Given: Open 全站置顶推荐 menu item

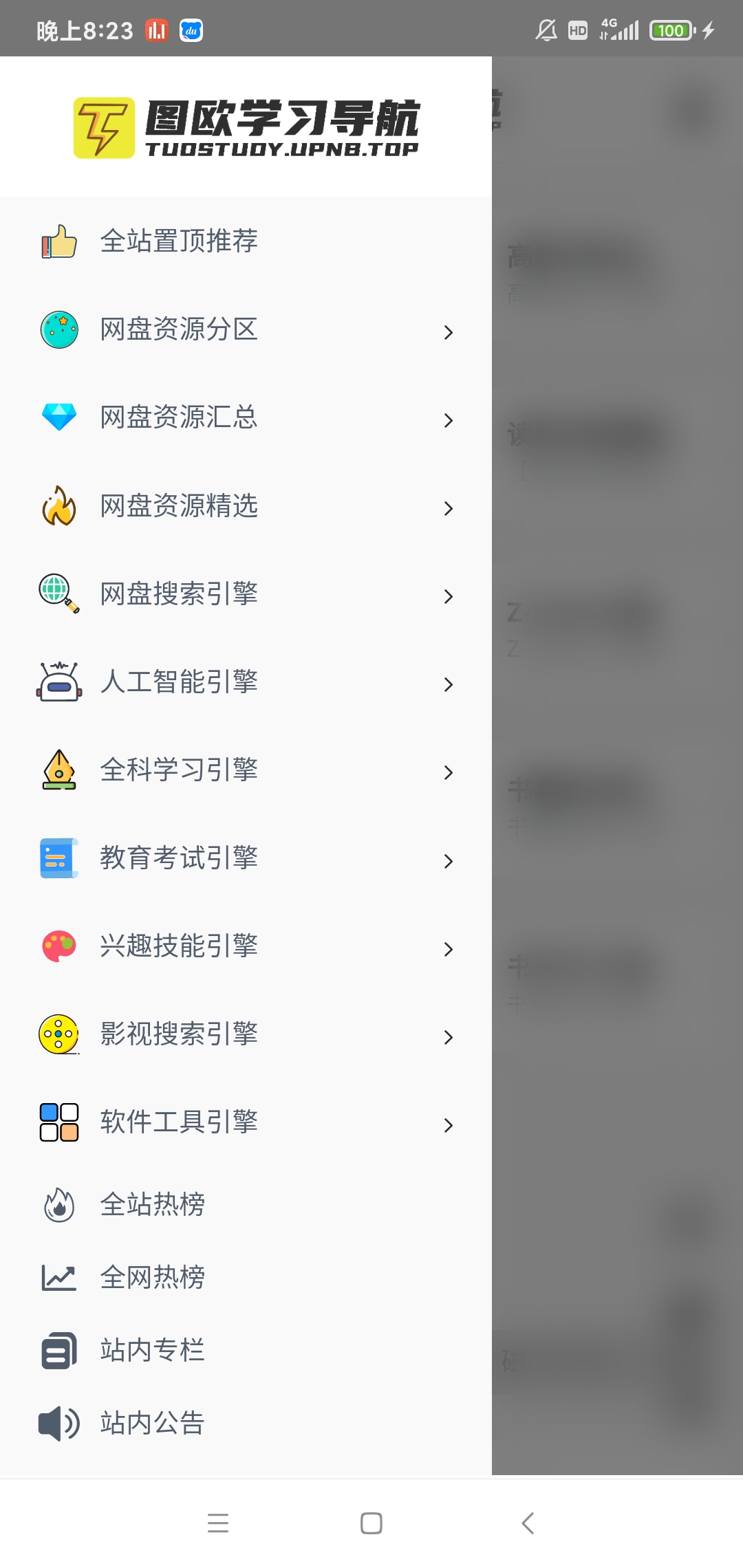Looking at the screenshot, I should [179, 241].
